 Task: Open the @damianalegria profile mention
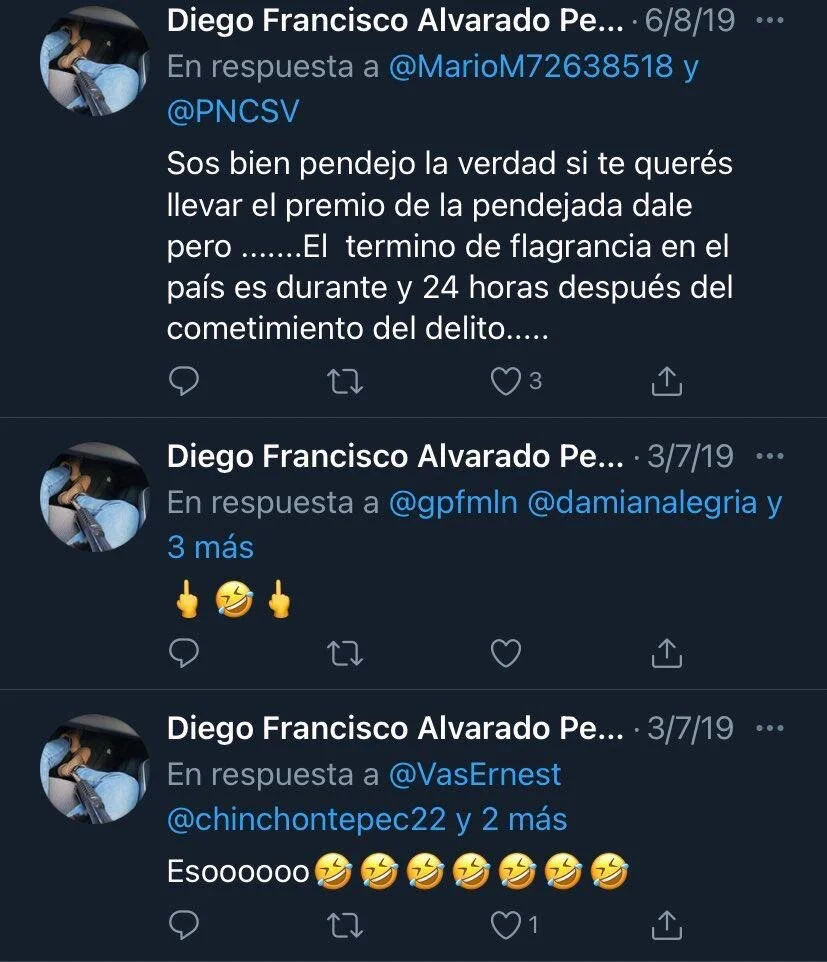(641, 503)
